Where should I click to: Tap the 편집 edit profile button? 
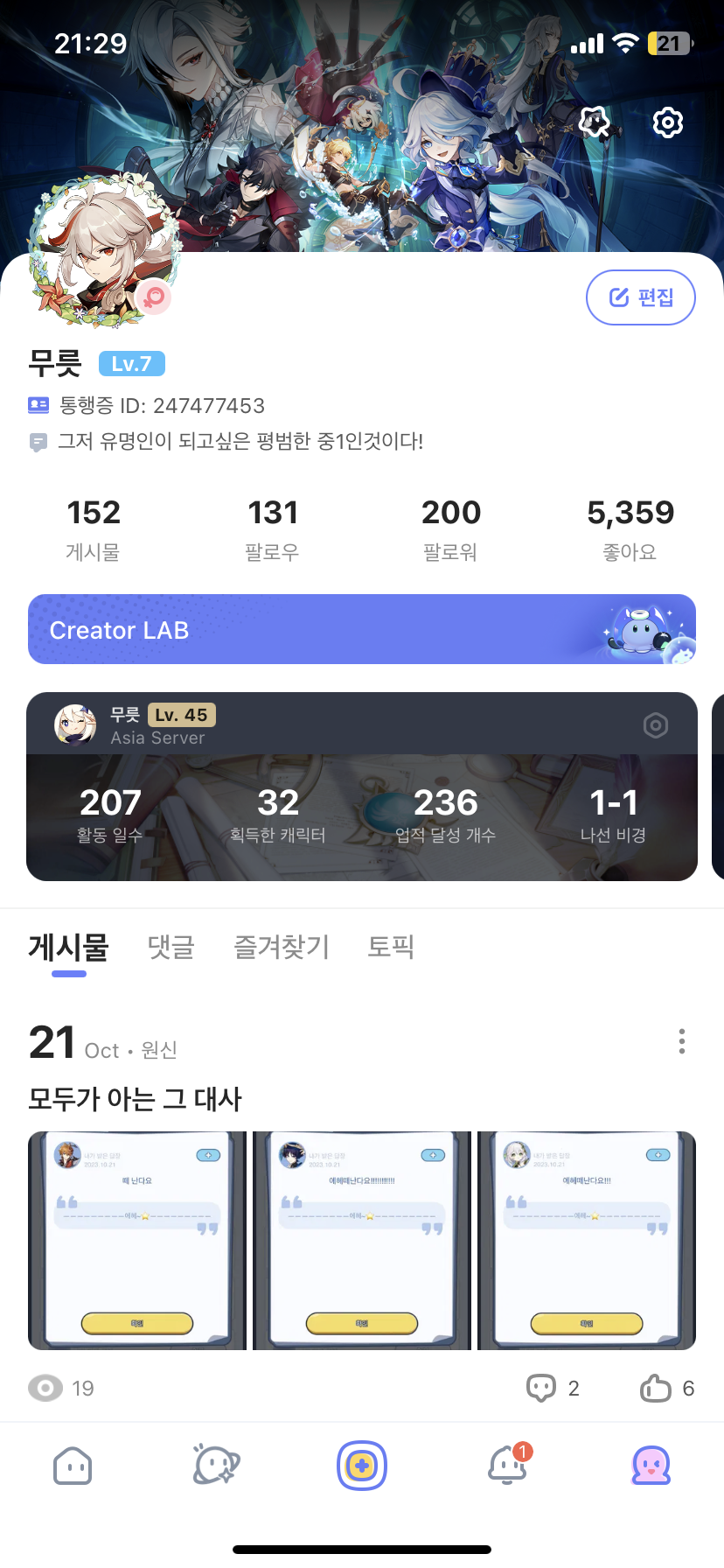point(640,297)
